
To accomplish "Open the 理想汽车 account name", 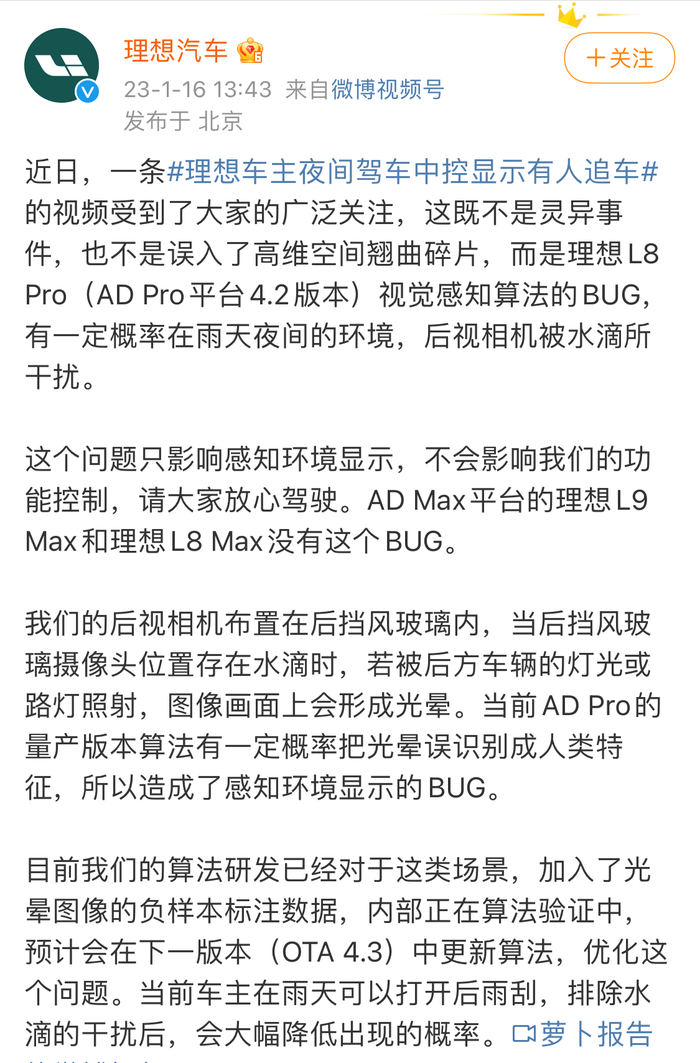I will click(x=176, y=50).
